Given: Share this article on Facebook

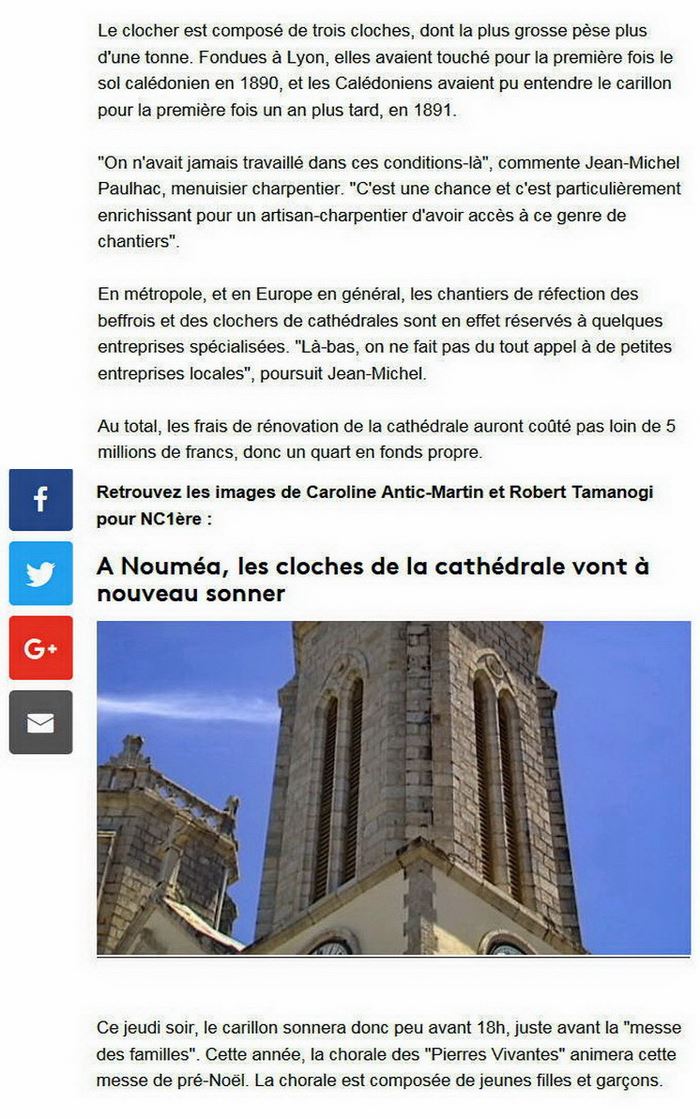Looking at the screenshot, I should (x=41, y=500).
